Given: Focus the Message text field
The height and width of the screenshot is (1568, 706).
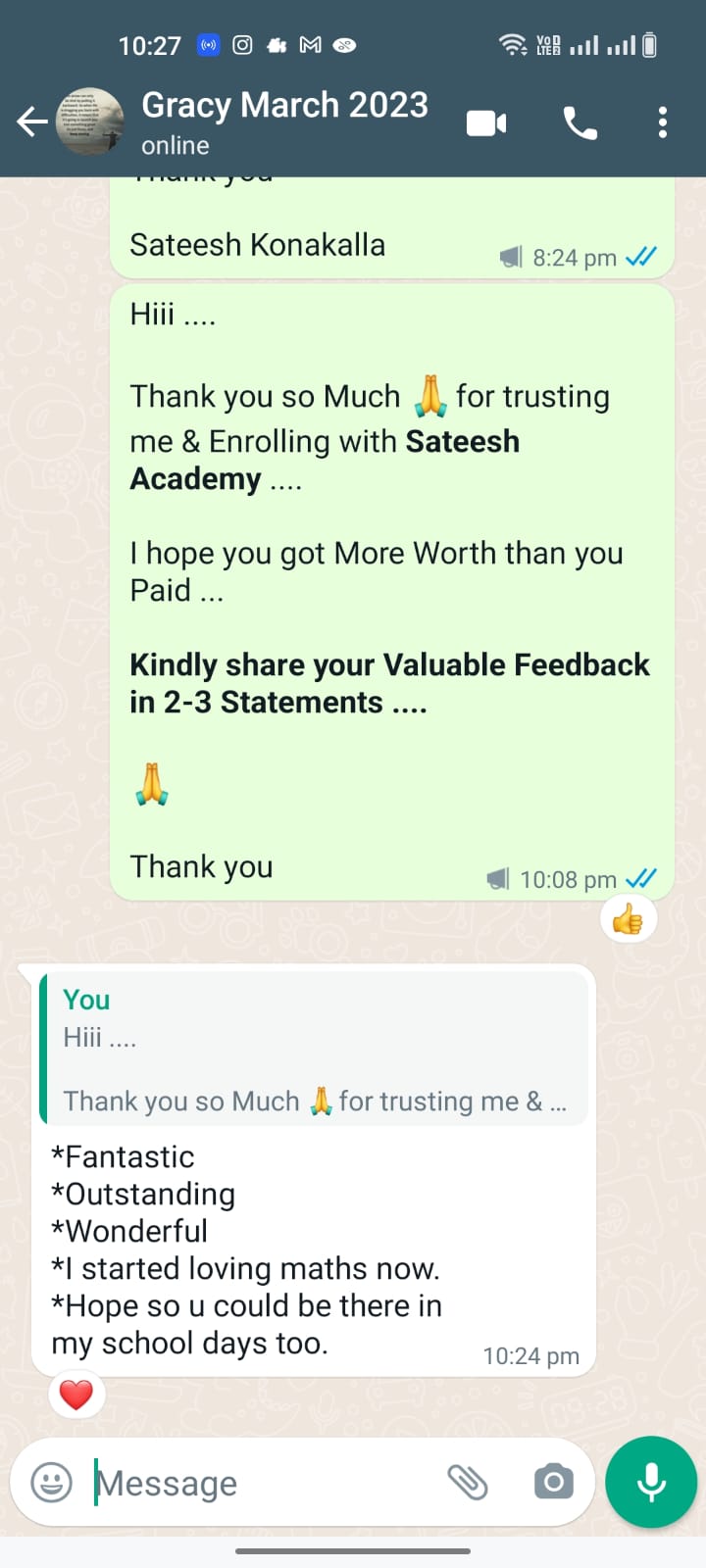Looking at the screenshot, I should pos(265,1483).
